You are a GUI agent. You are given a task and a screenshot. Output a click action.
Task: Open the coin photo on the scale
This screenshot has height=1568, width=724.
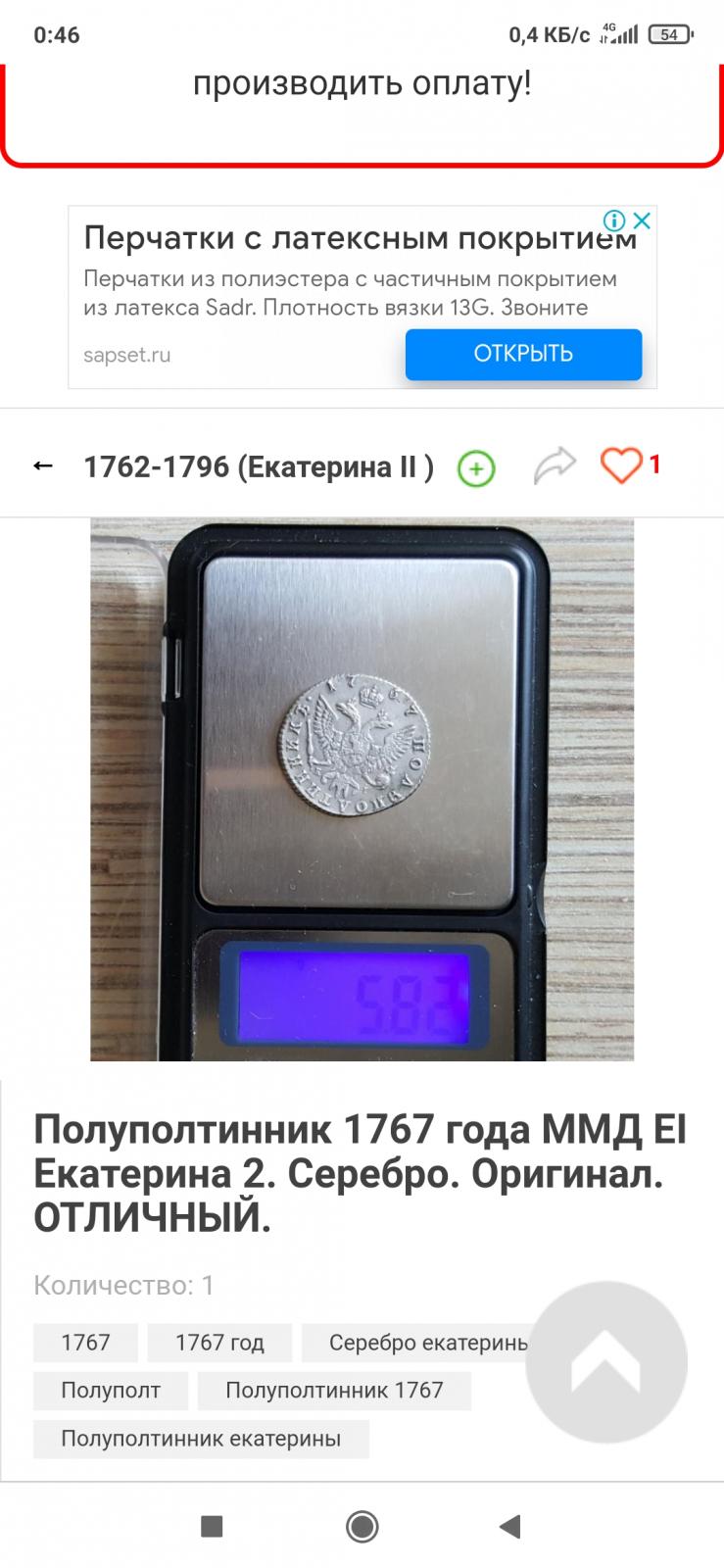(362, 790)
